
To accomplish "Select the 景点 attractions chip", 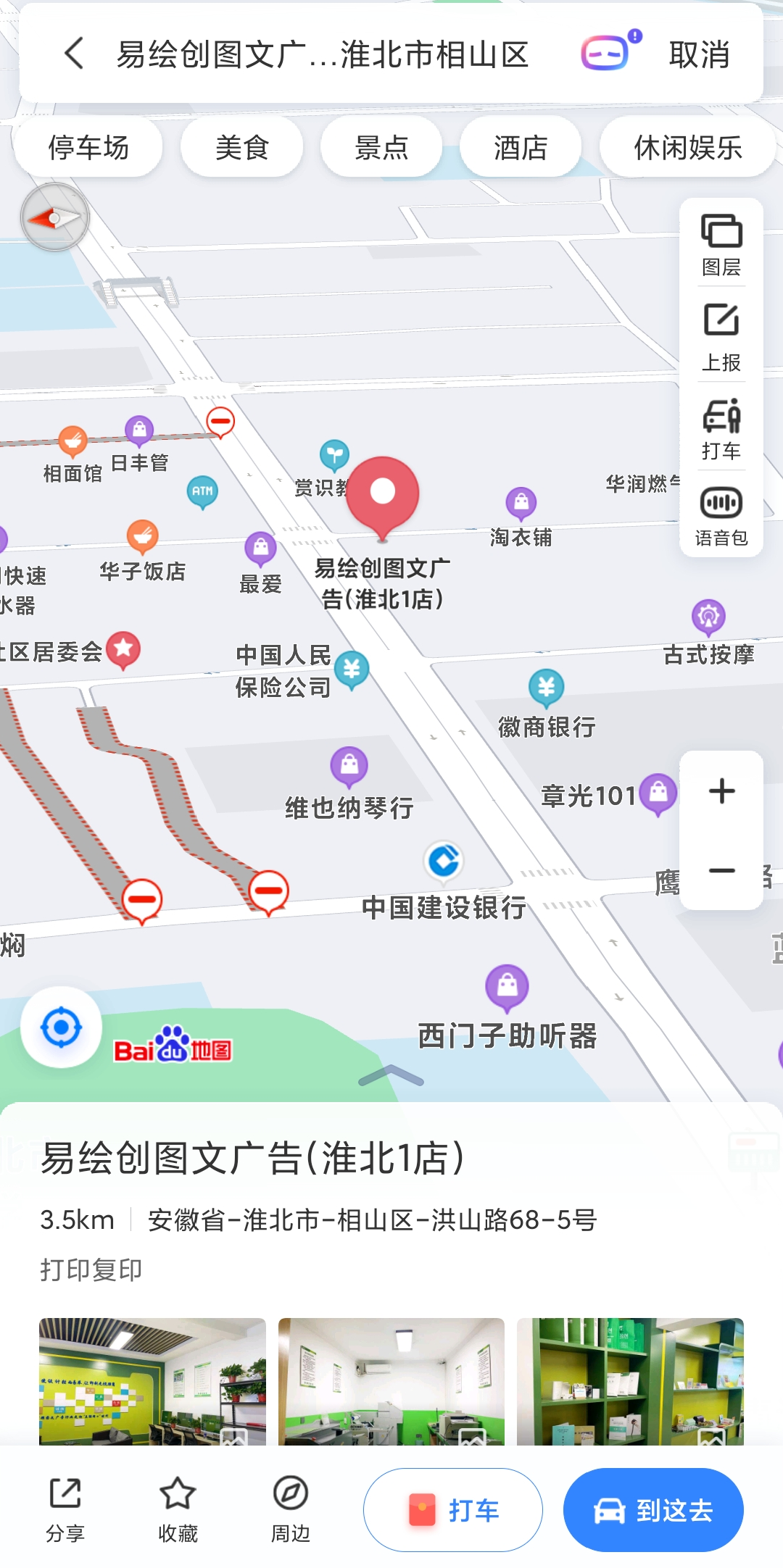I will click(381, 148).
